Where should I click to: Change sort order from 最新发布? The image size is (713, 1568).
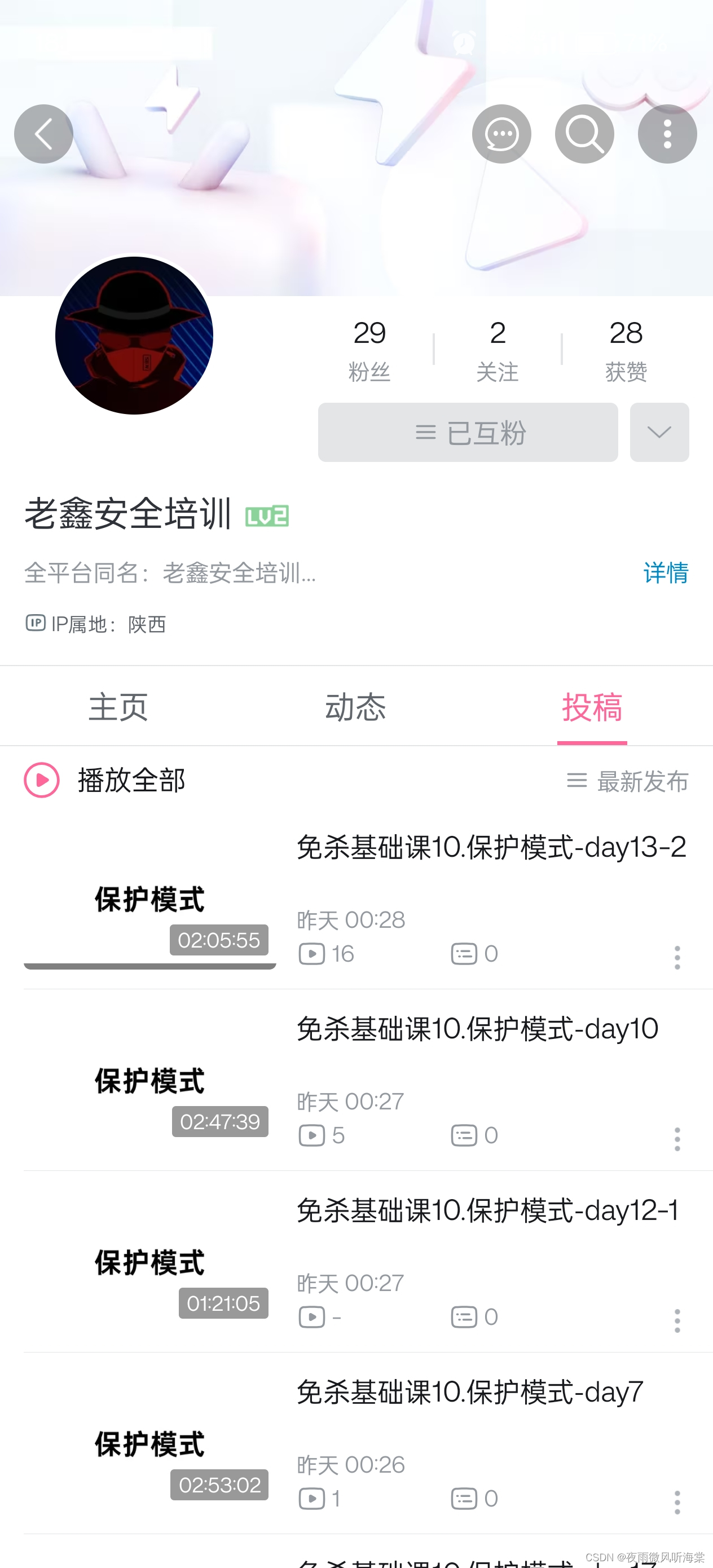(627, 781)
